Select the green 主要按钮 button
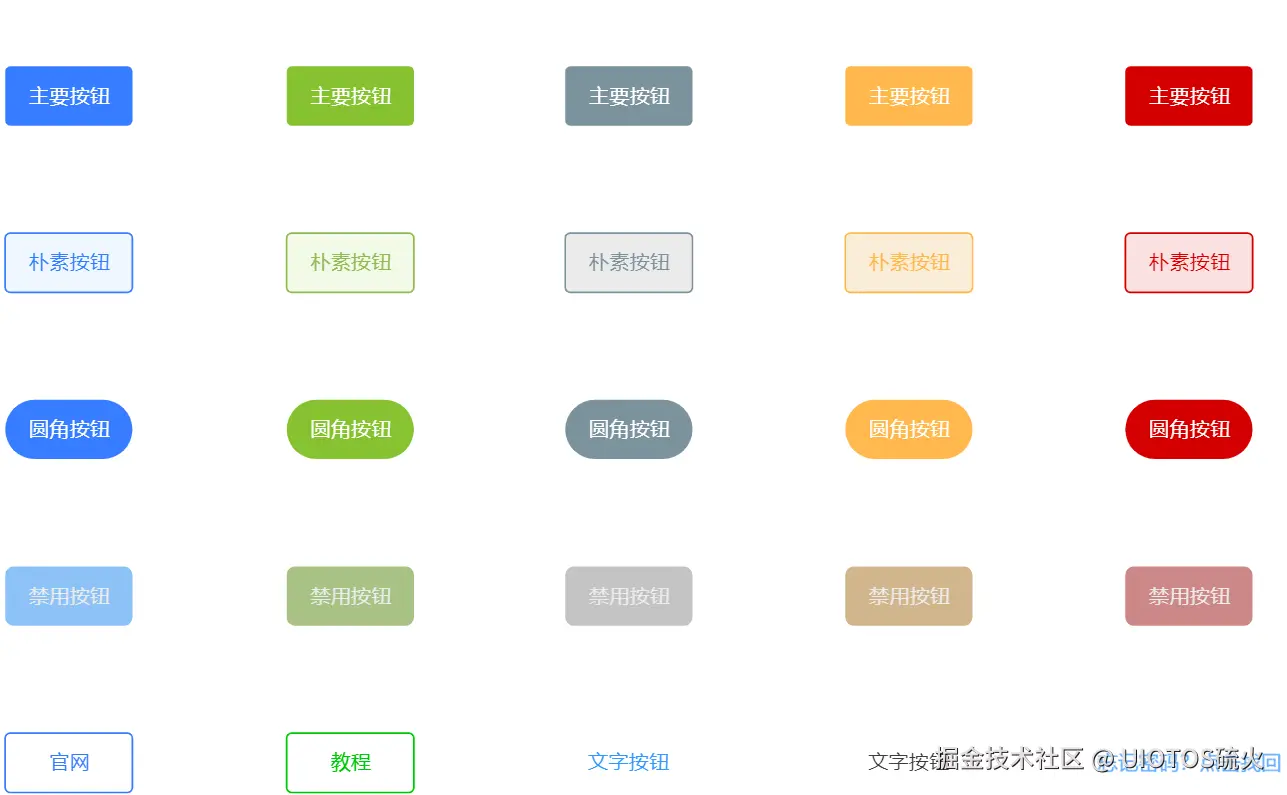This screenshot has height=795, width=1287. 350,96
